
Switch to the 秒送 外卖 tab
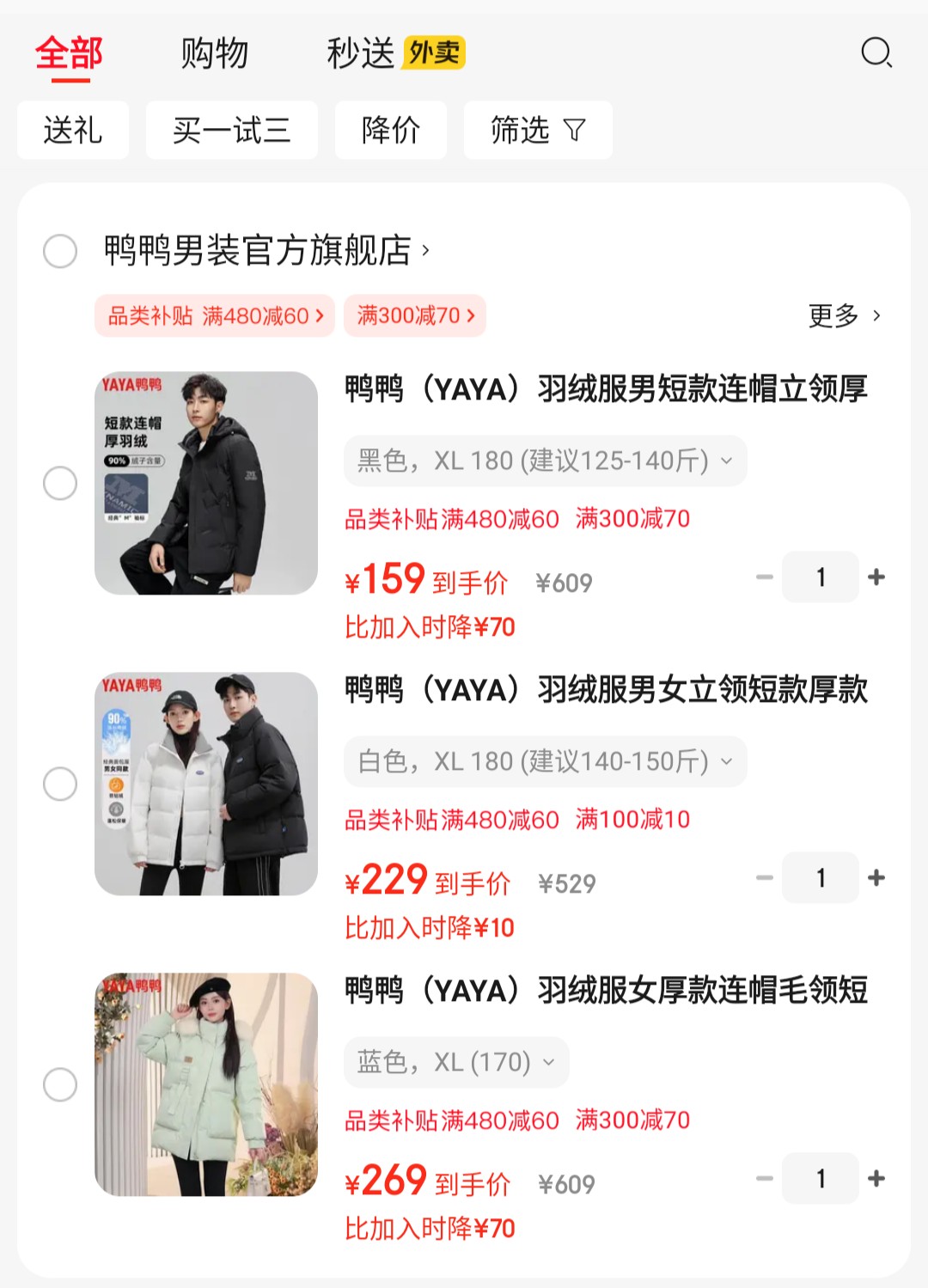[x=395, y=53]
